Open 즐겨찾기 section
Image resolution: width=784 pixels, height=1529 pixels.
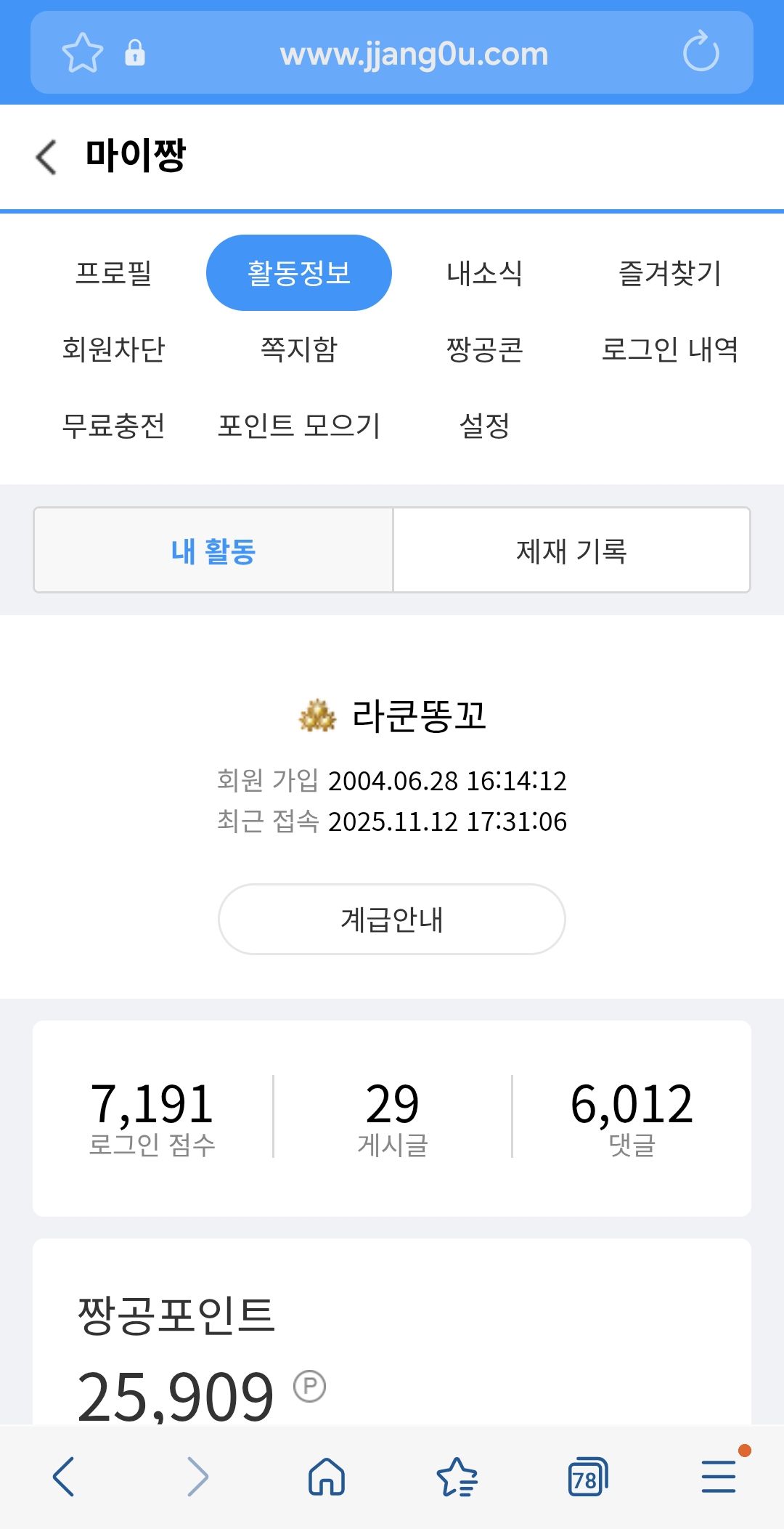pyautogui.click(x=669, y=273)
